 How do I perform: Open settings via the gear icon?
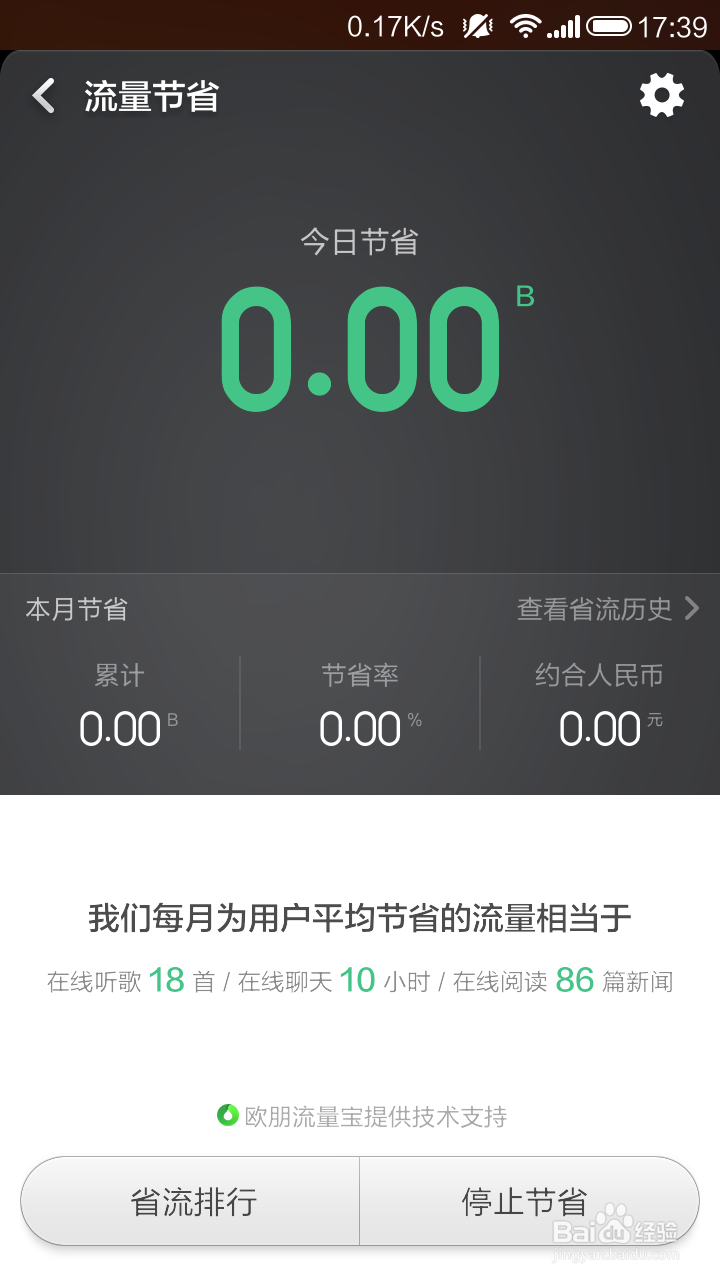coord(661,95)
